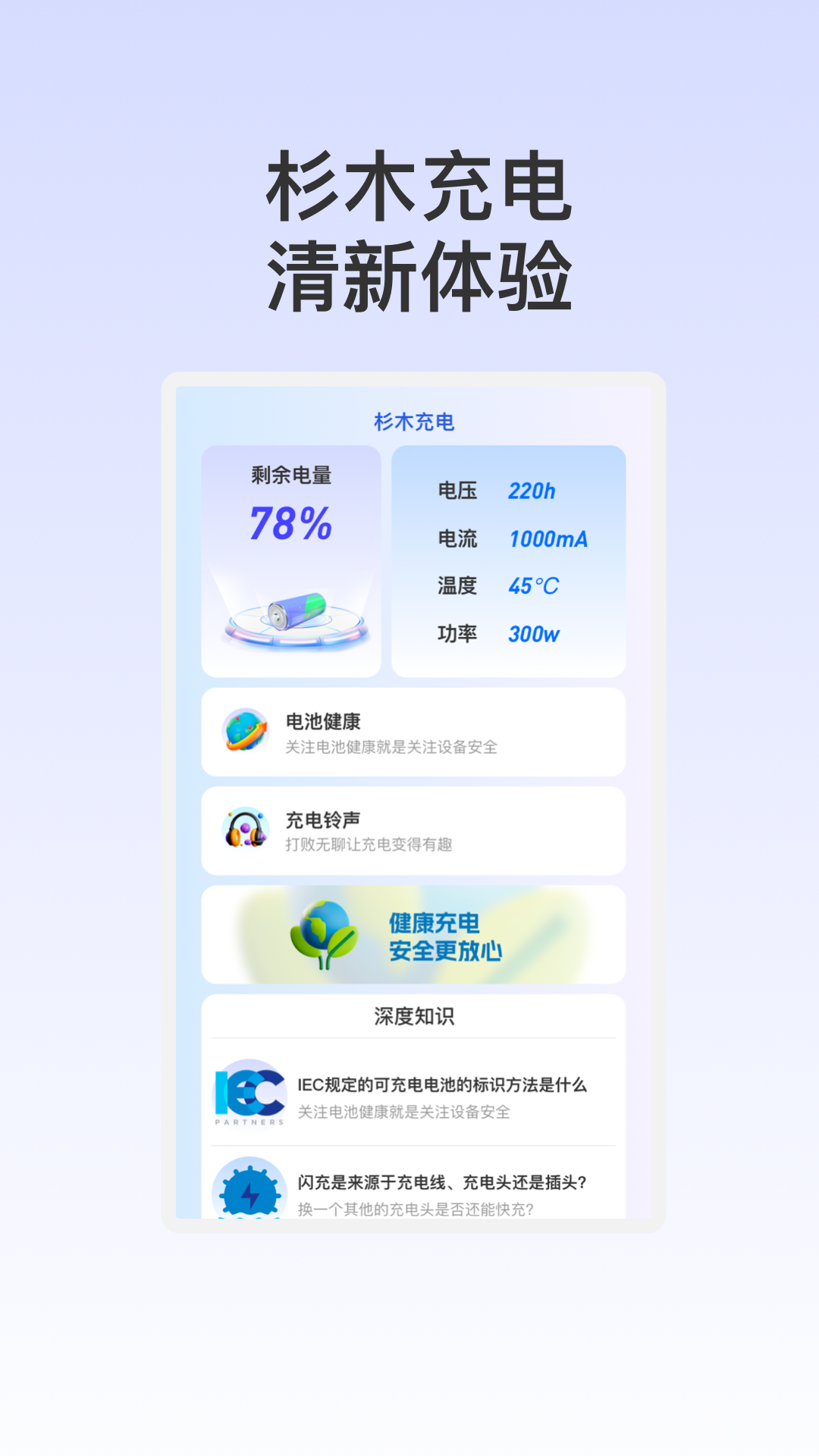Image resolution: width=819 pixels, height=1456 pixels.
Task: Tap the 电流 reading of 1000mA
Action: coord(548,538)
